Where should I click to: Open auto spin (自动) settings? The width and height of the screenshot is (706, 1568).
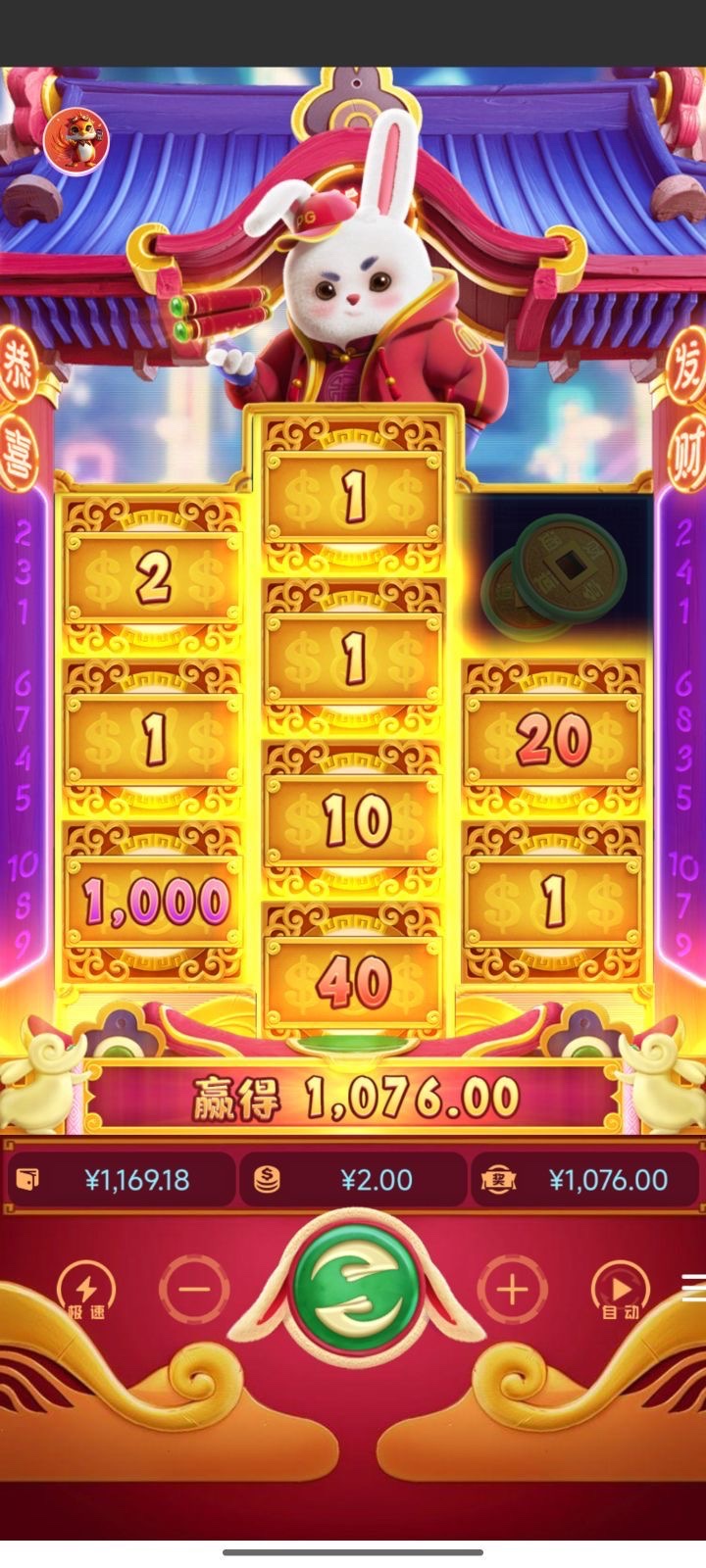(x=620, y=1290)
